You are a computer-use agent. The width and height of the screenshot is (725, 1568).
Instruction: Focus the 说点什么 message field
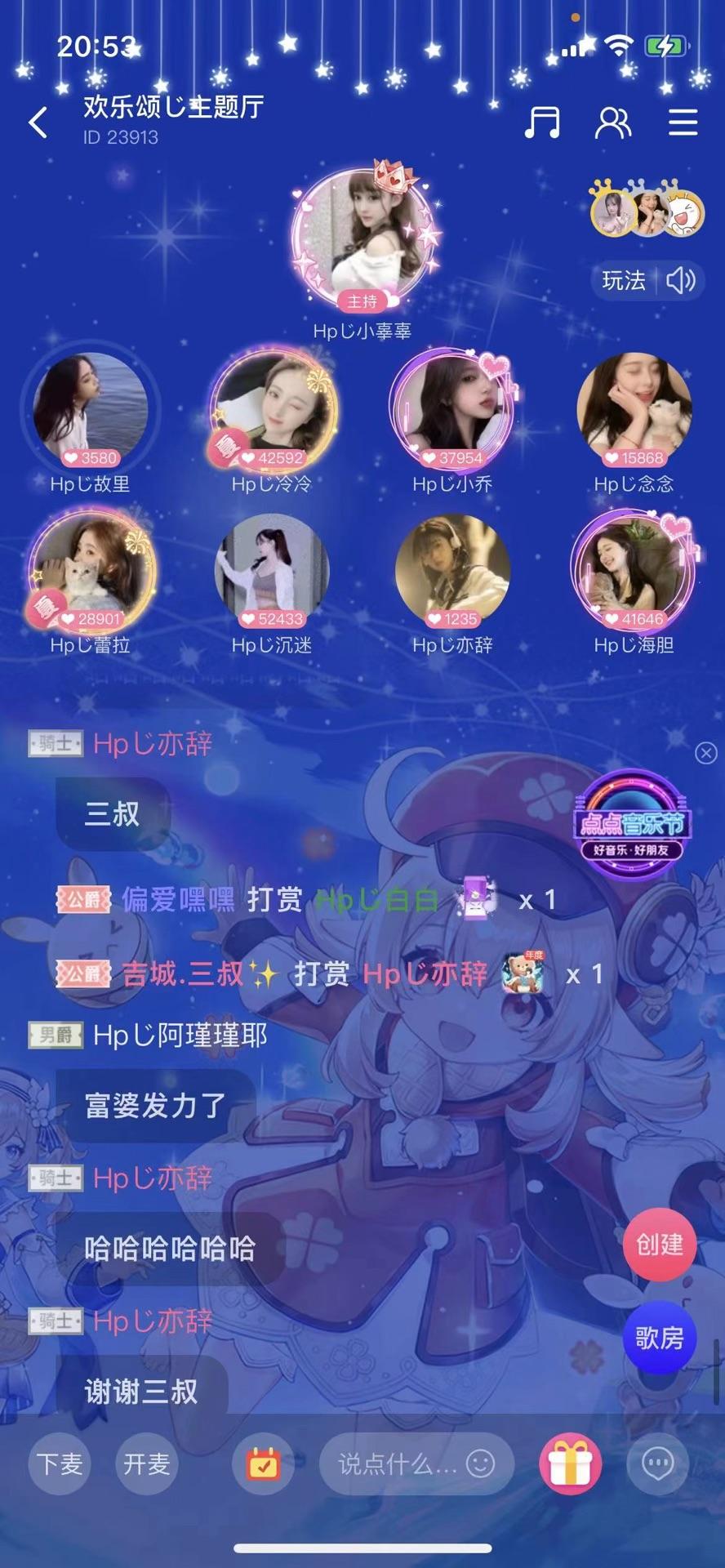(416, 1463)
